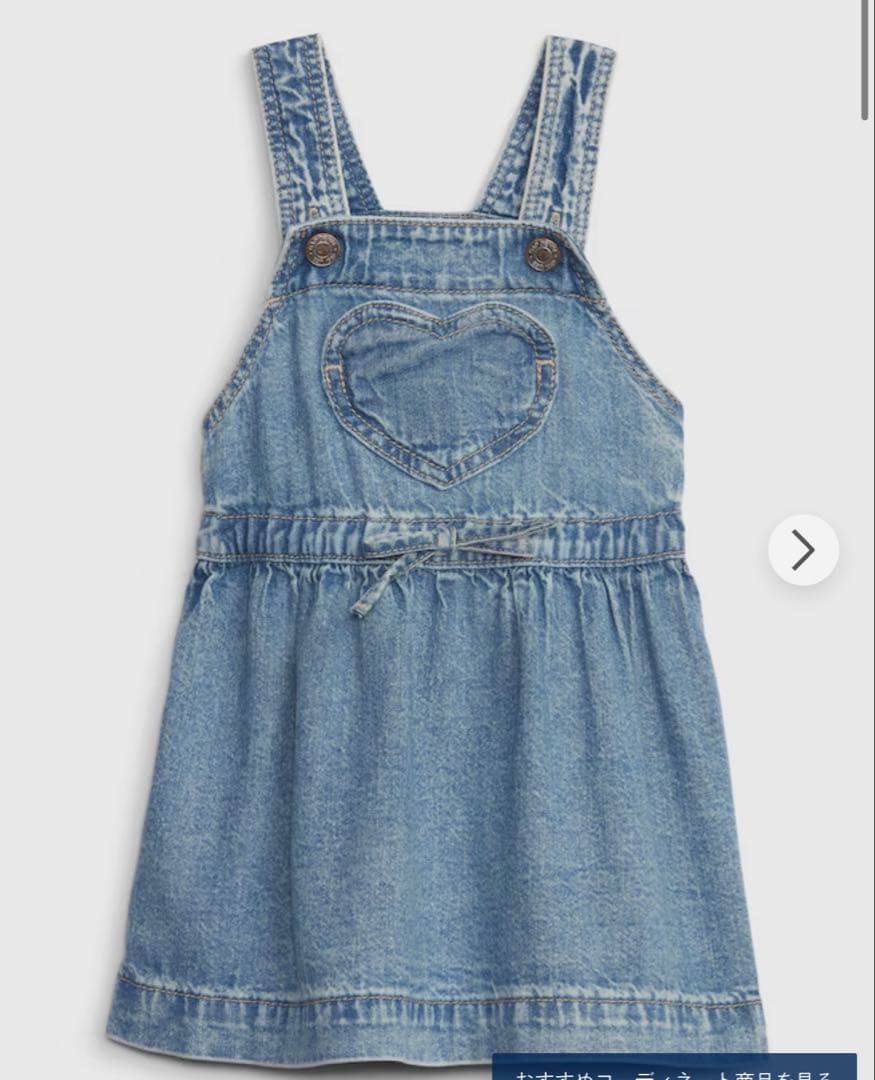
Task: Open the denim dress image
Action: [440, 600]
